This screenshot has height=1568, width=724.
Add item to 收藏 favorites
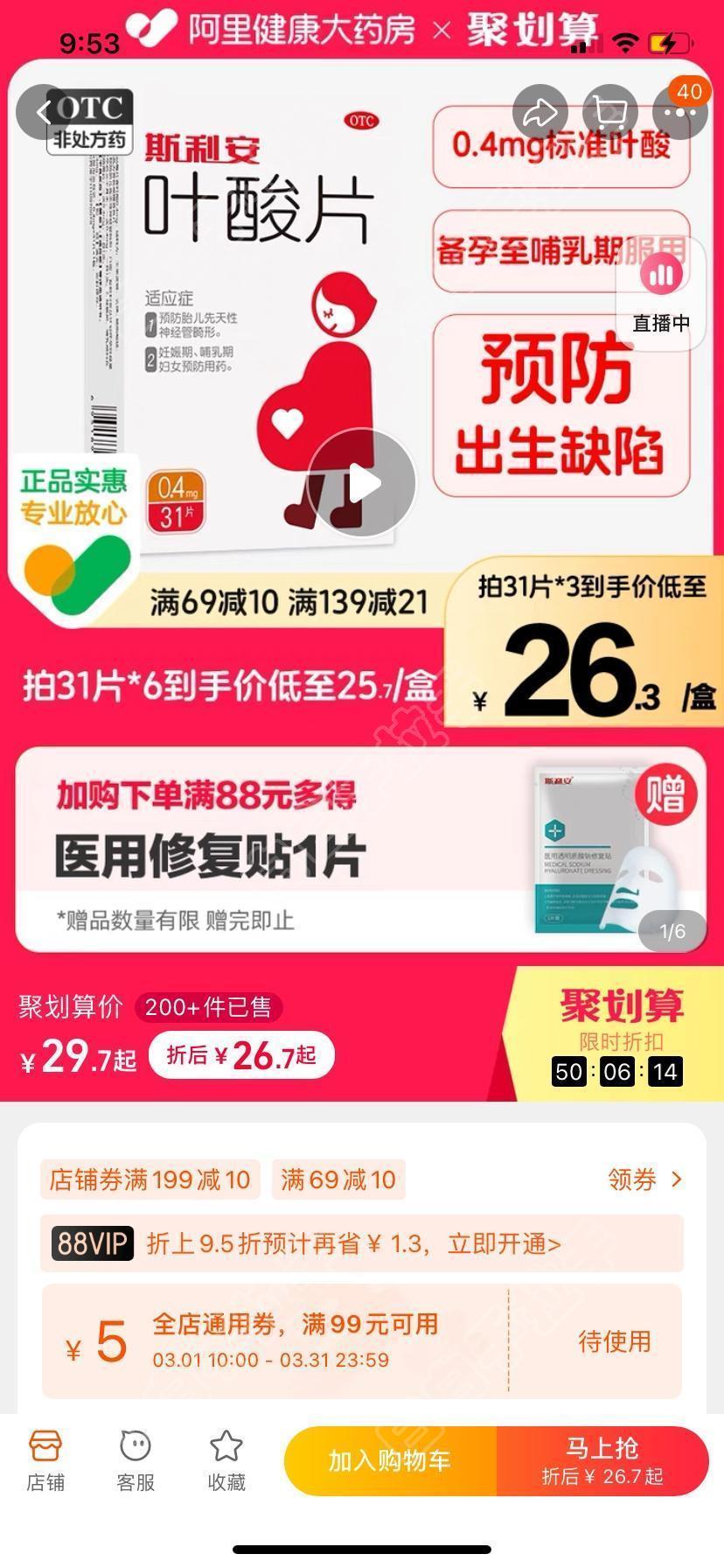click(226, 1461)
